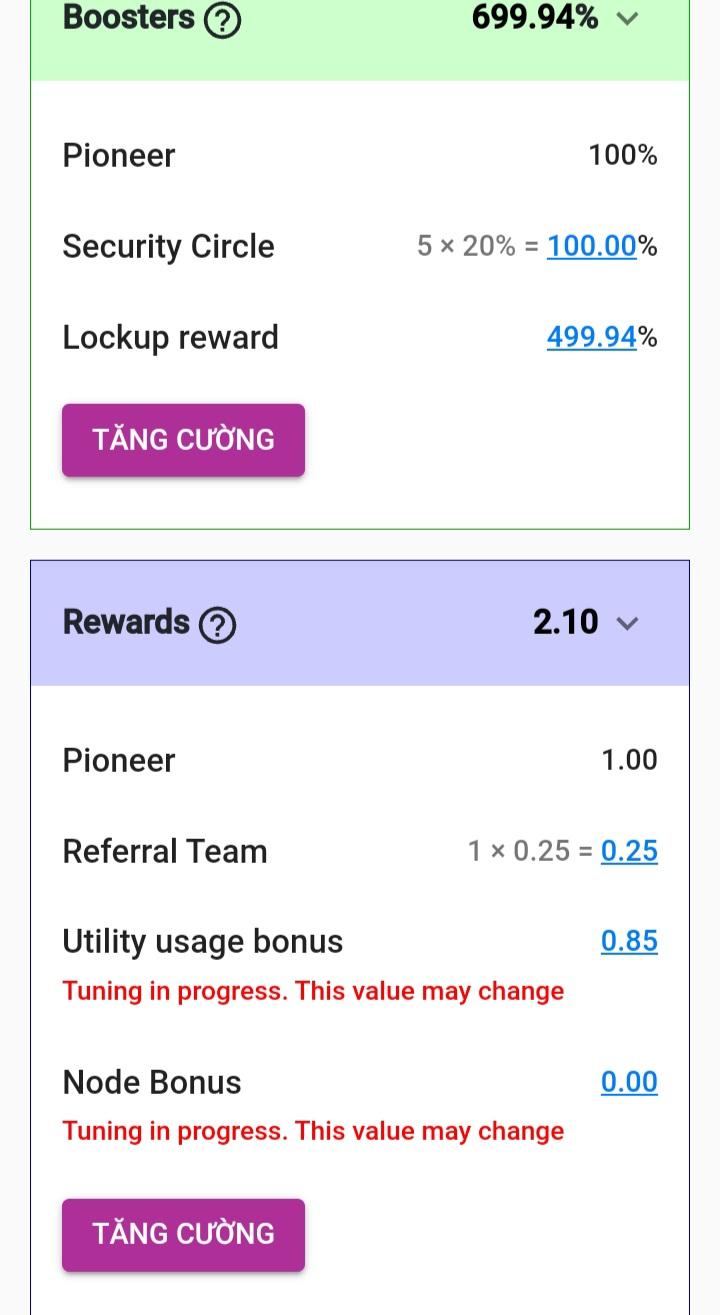The width and height of the screenshot is (720, 1315).
Task: Open the Rewards help icon
Action: coord(217,625)
